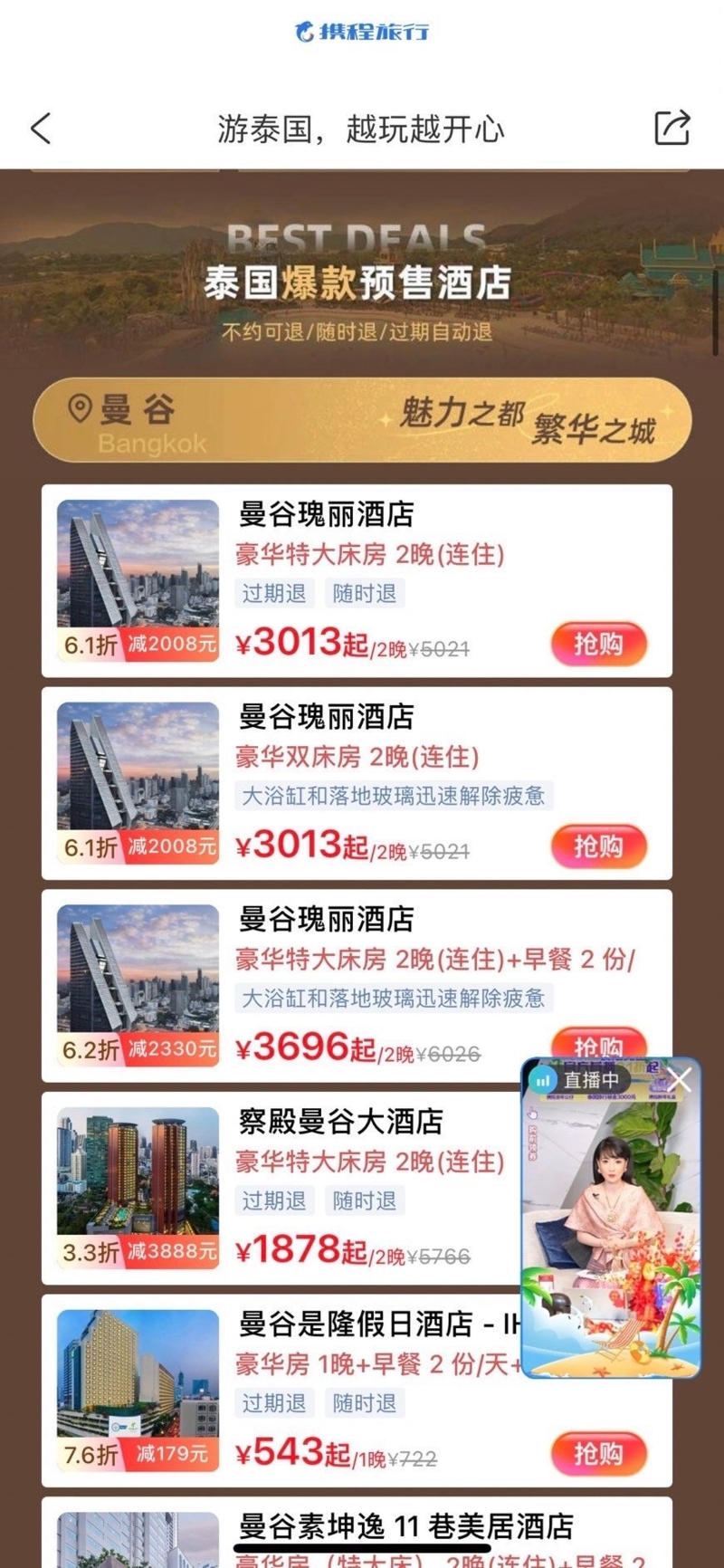724x1568 pixels.
Task: Open the 曼谷素坤逸 11 巷美居酒店 card
Action: (x=405, y=1527)
